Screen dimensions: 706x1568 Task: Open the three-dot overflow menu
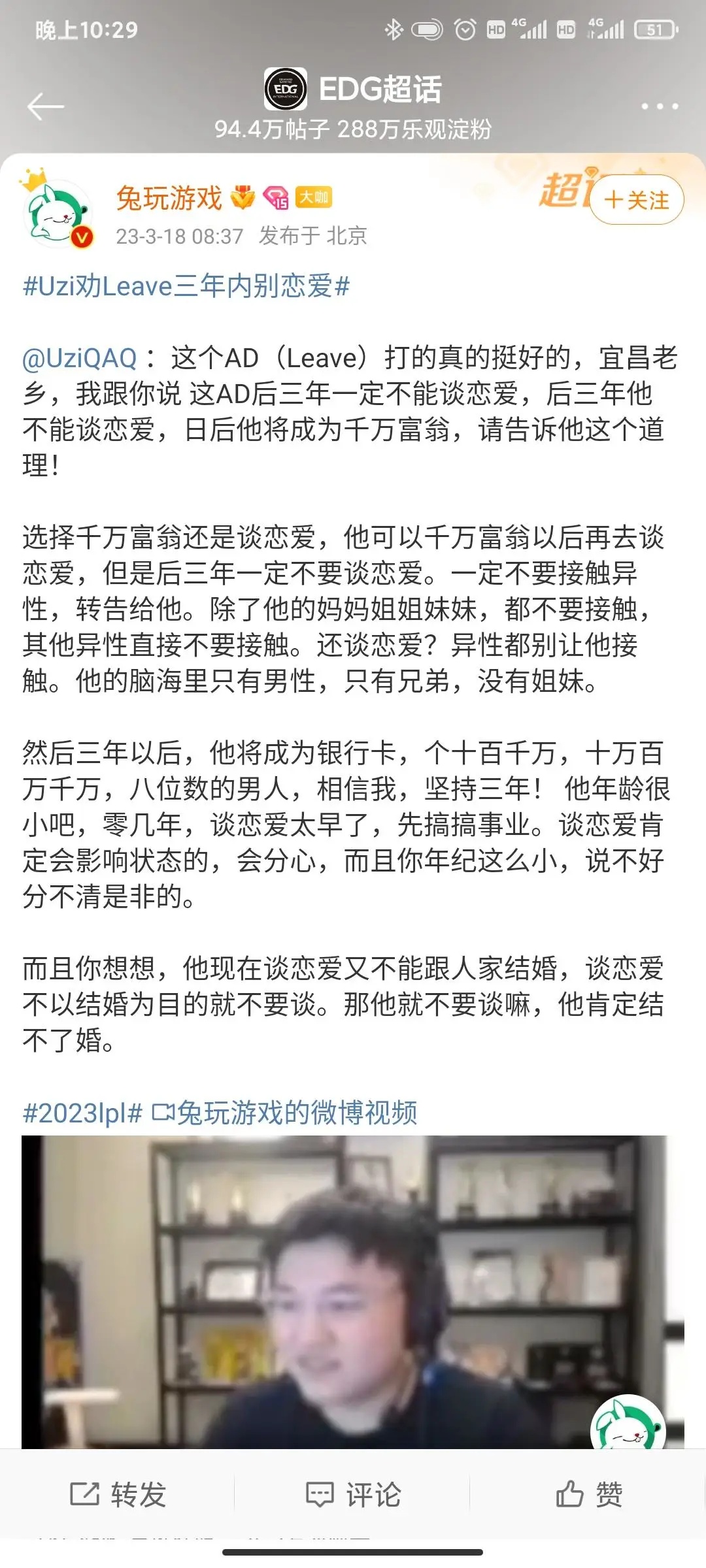[659, 106]
